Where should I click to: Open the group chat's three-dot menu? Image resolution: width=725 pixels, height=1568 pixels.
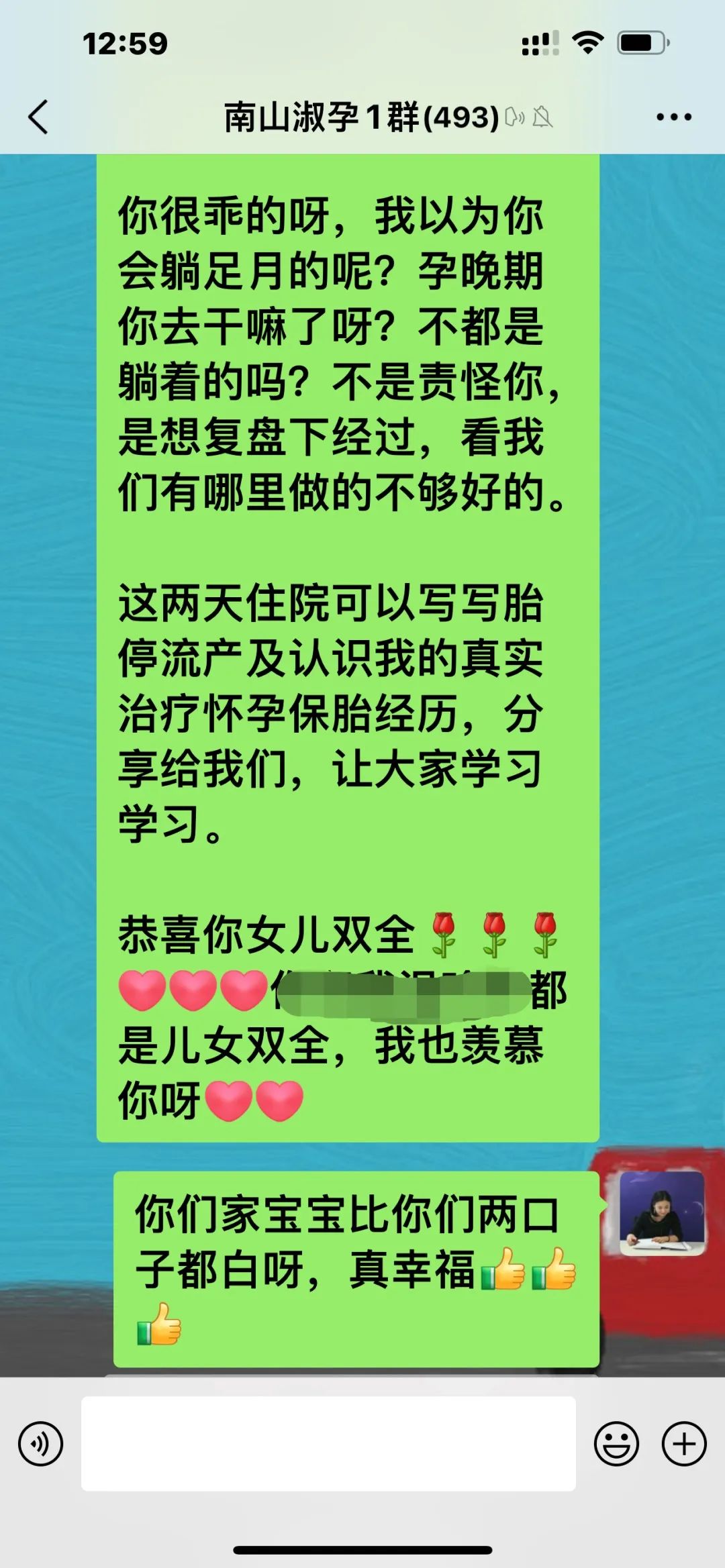673,117
